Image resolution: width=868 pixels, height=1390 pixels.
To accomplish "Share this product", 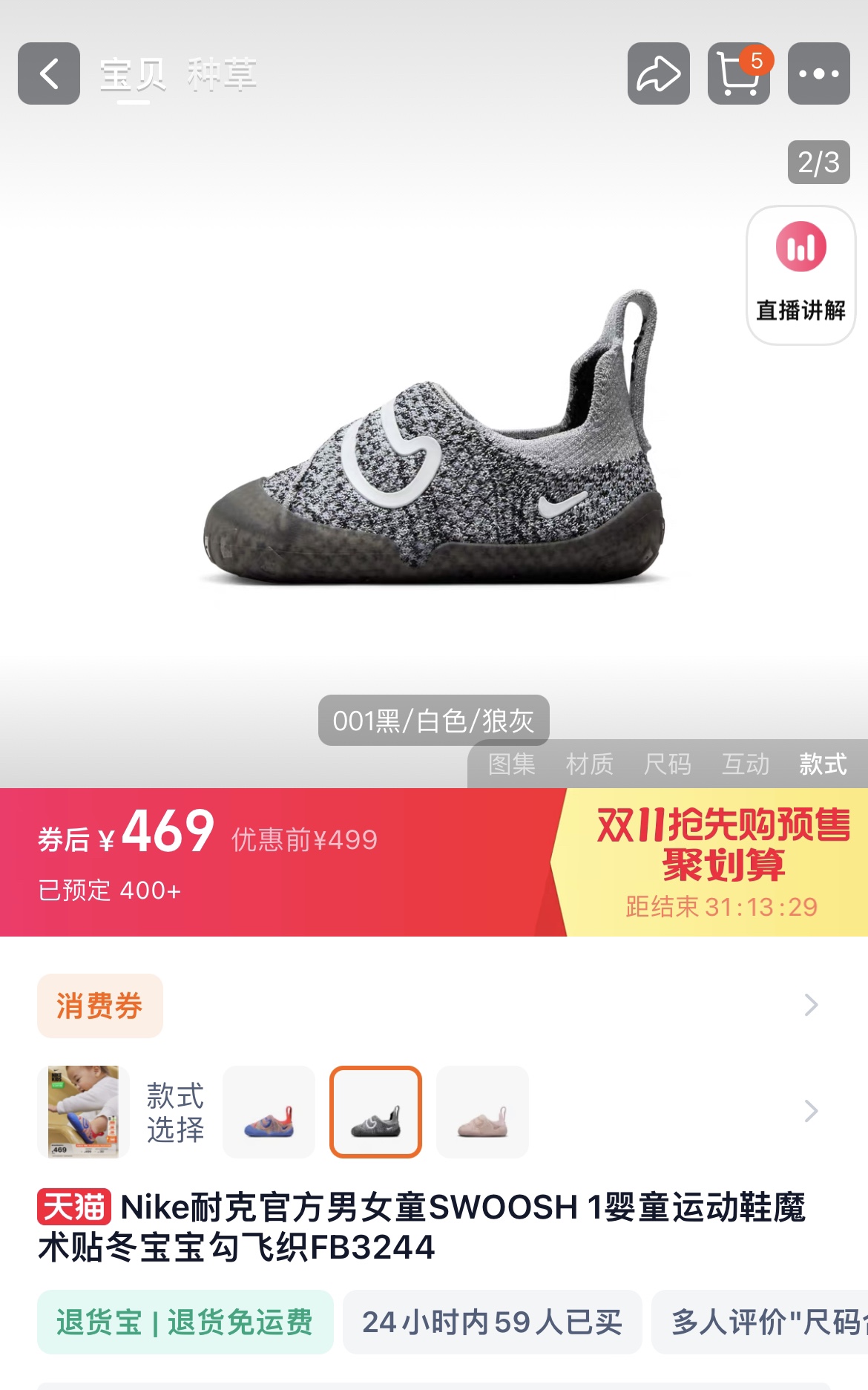I will [x=658, y=73].
